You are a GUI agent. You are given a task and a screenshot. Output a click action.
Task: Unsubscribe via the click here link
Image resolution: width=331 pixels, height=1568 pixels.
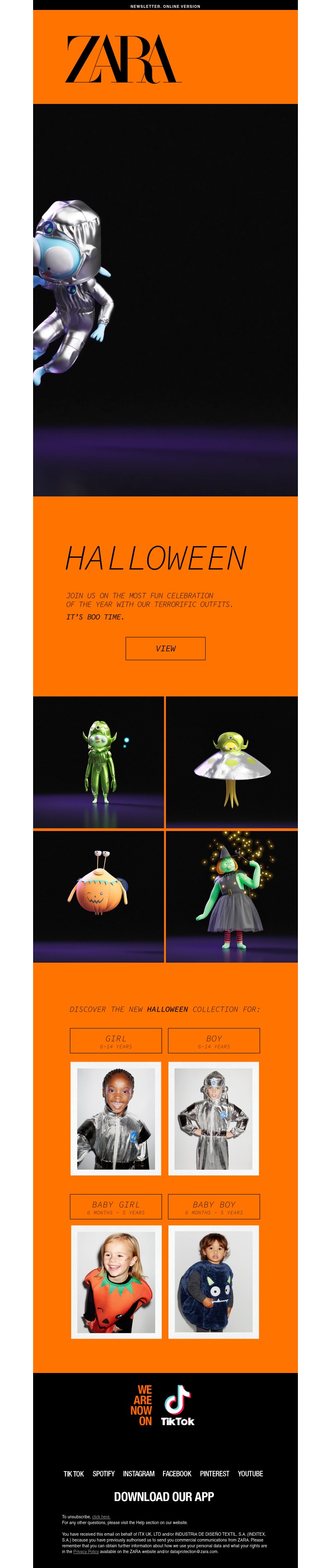coord(101,1516)
